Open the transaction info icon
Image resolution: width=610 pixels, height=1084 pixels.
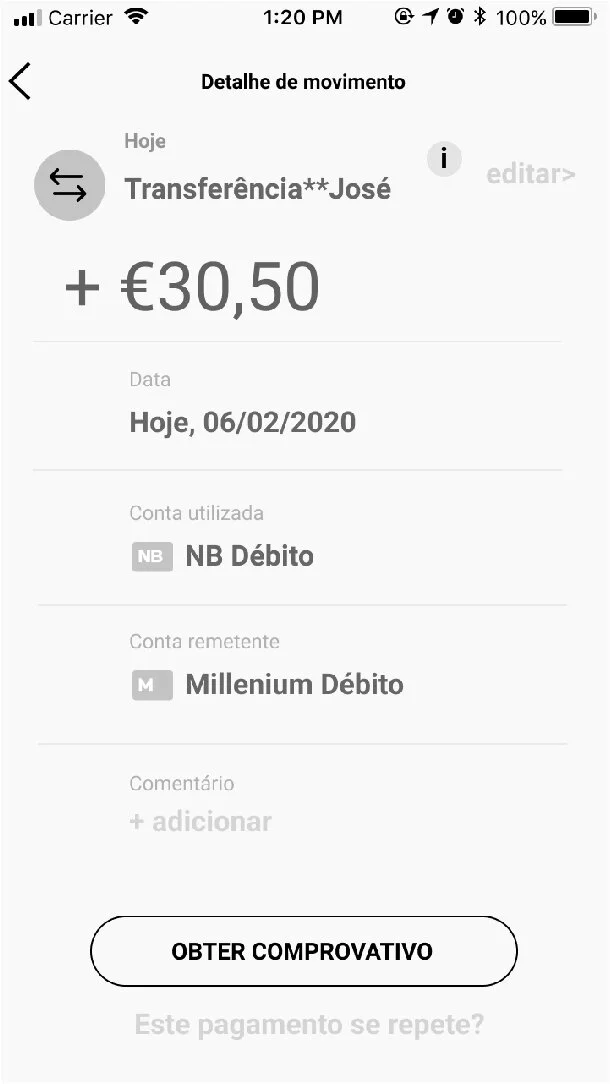point(444,158)
